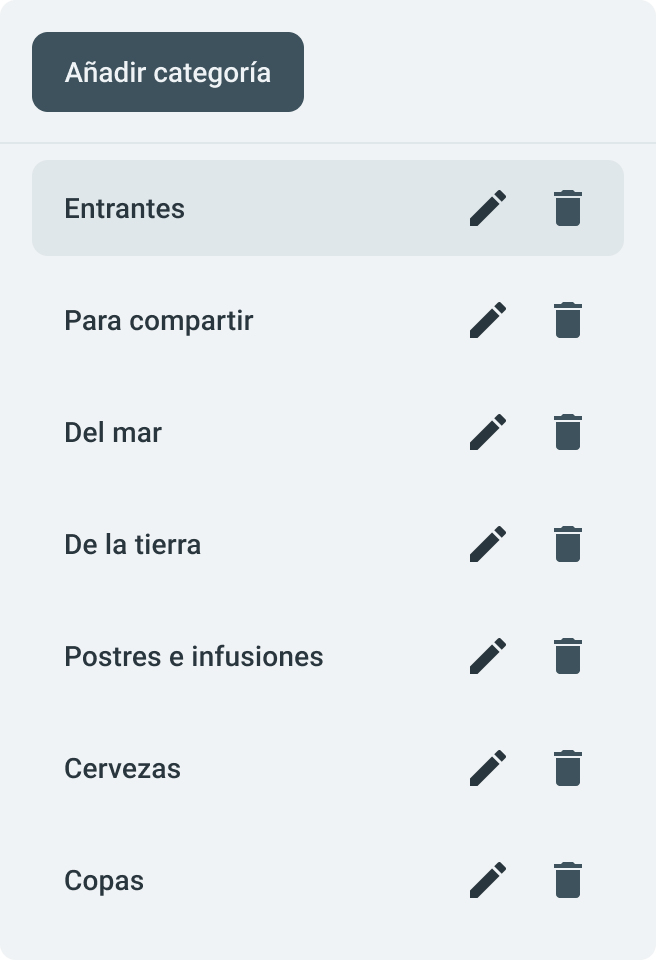This screenshot has height=960, width=656.
Task: Delete the Cervezas category
Action: pyautogui.click(x=568, y=768)
